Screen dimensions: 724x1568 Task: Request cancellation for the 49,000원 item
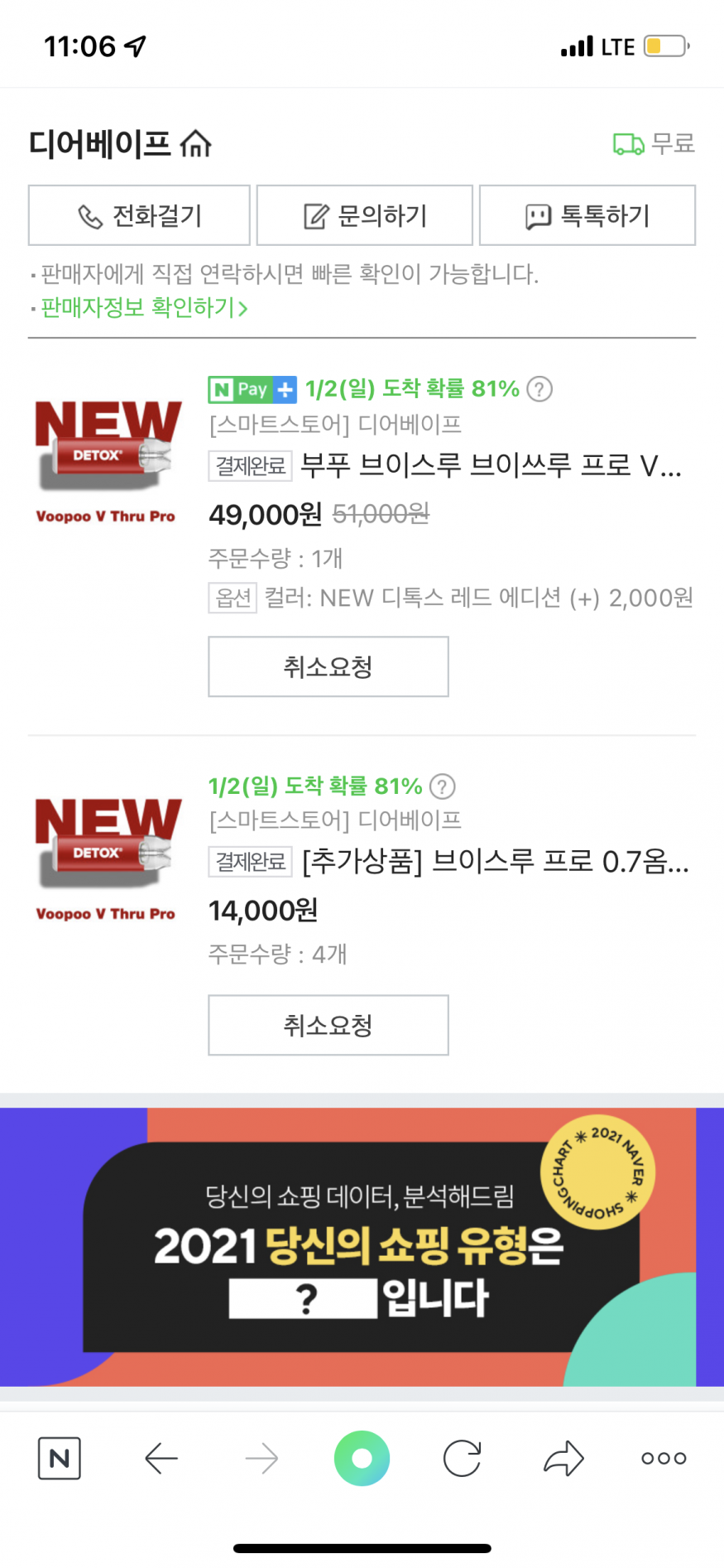point(328,666)
